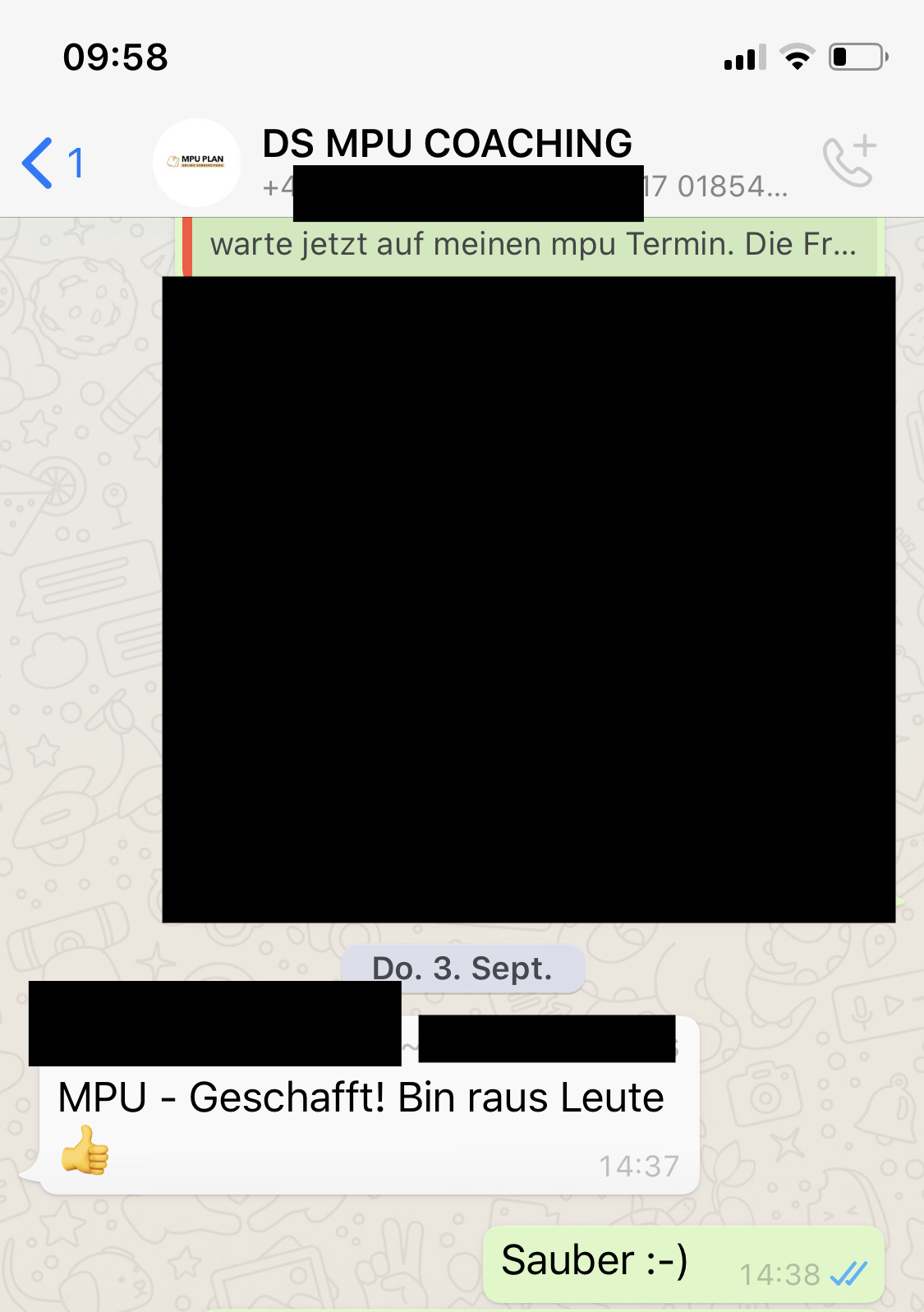The height and width of the screenshot is (1312, 924).
Task: Jump to quoted message about mpu Termin
Action: [531, 245]
